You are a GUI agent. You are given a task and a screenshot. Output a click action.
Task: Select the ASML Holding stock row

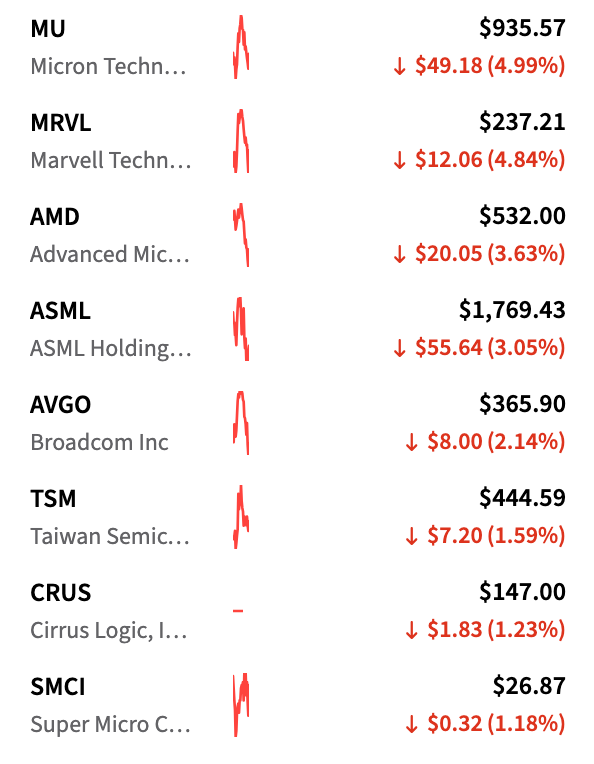point(297,329)
